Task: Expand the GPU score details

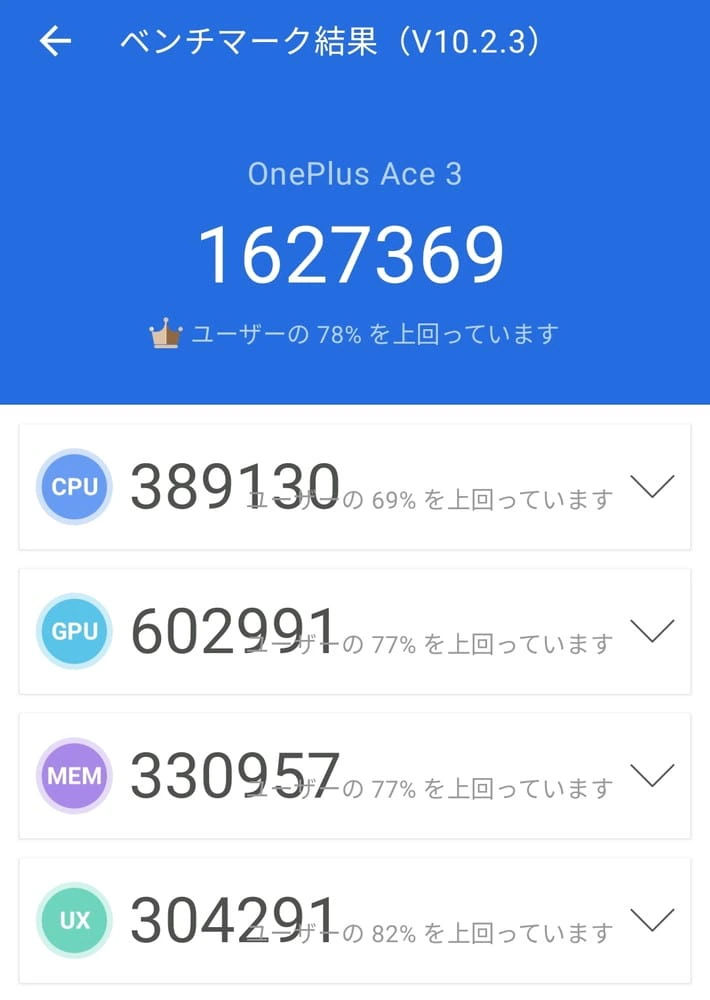Action: click(x=653, y=631)
